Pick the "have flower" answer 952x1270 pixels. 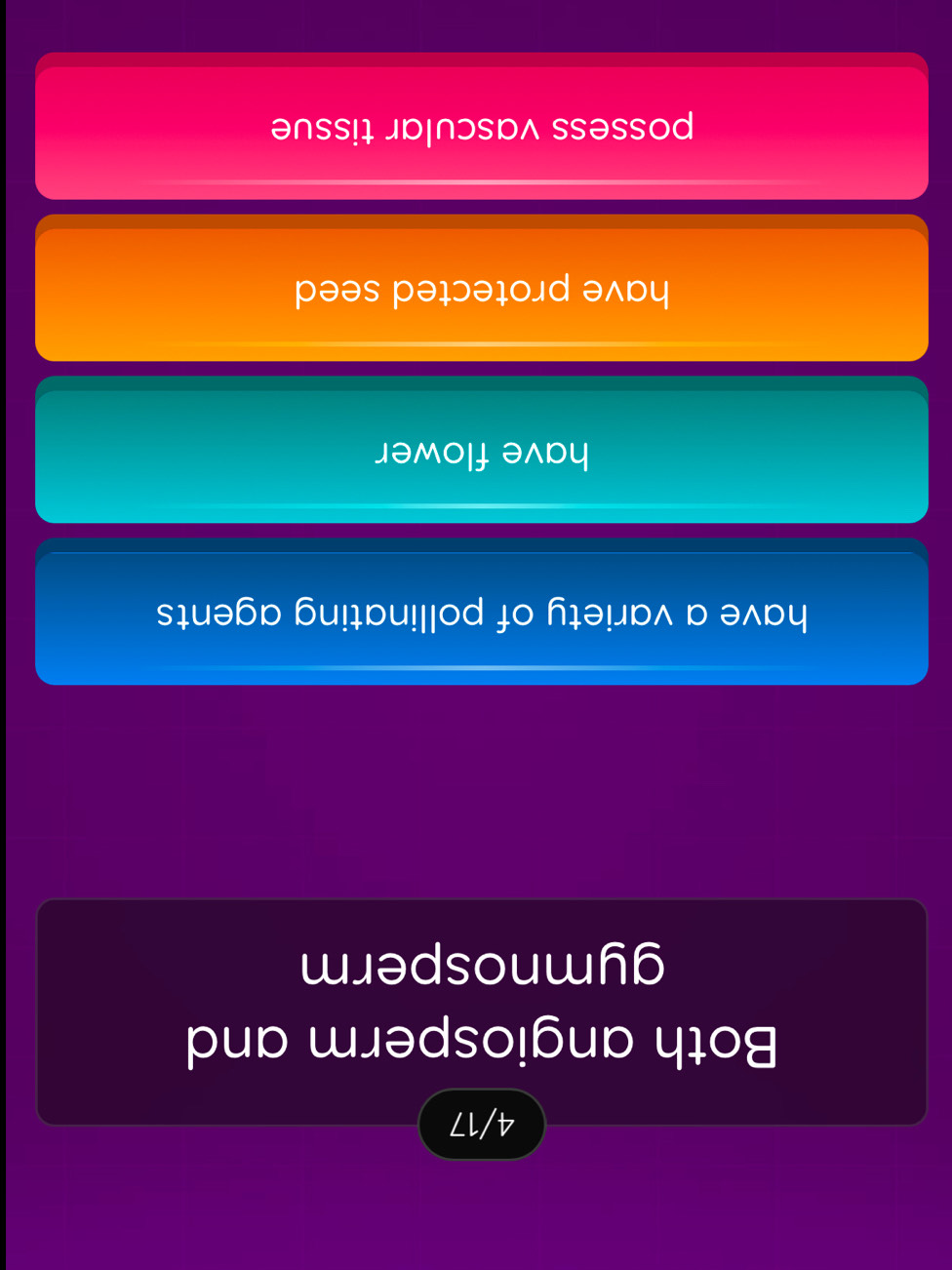point(481,452)
